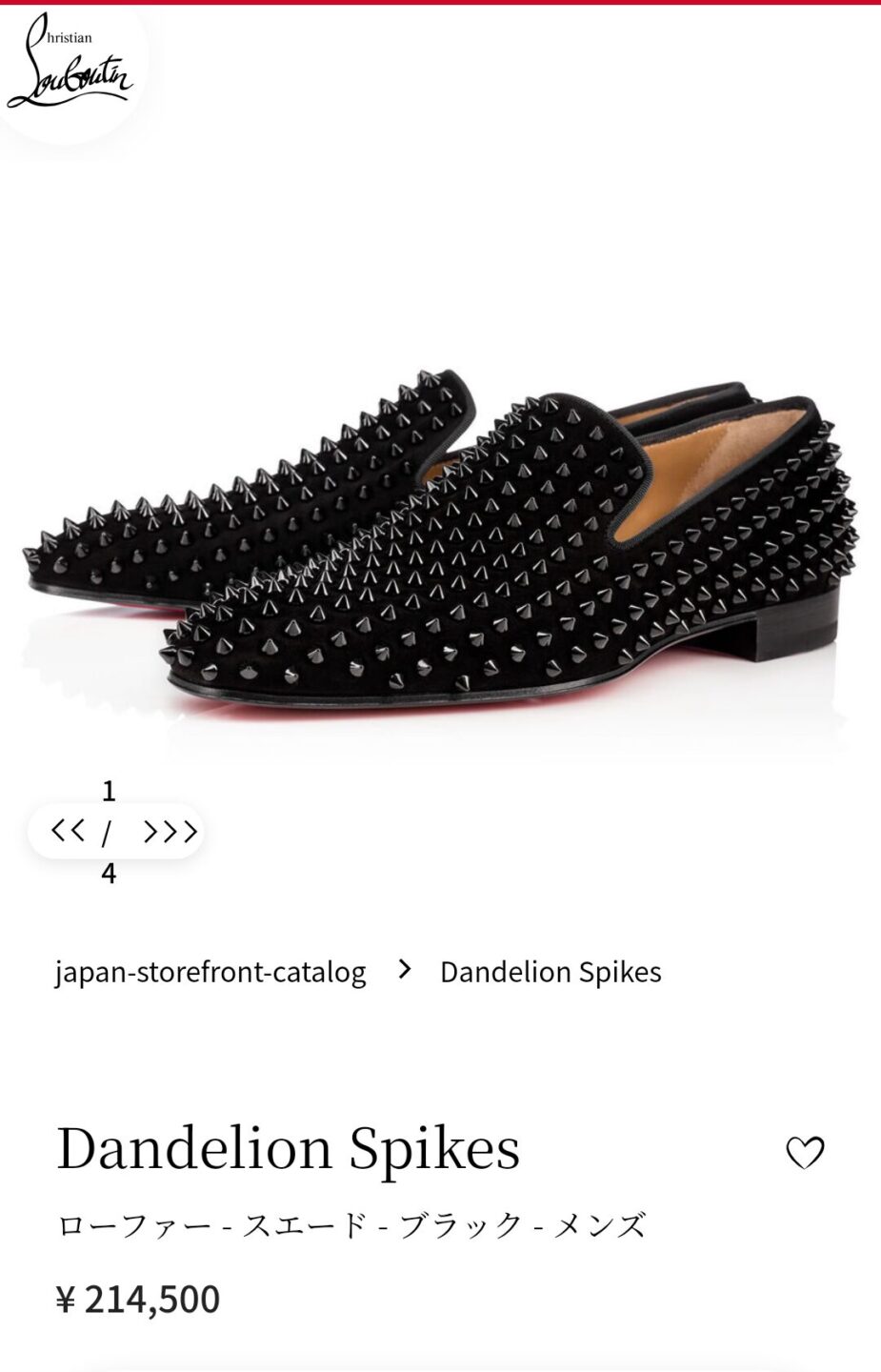Screen dimensions: 881x1372
Task: Show the next product image
Action: point(170,832)
